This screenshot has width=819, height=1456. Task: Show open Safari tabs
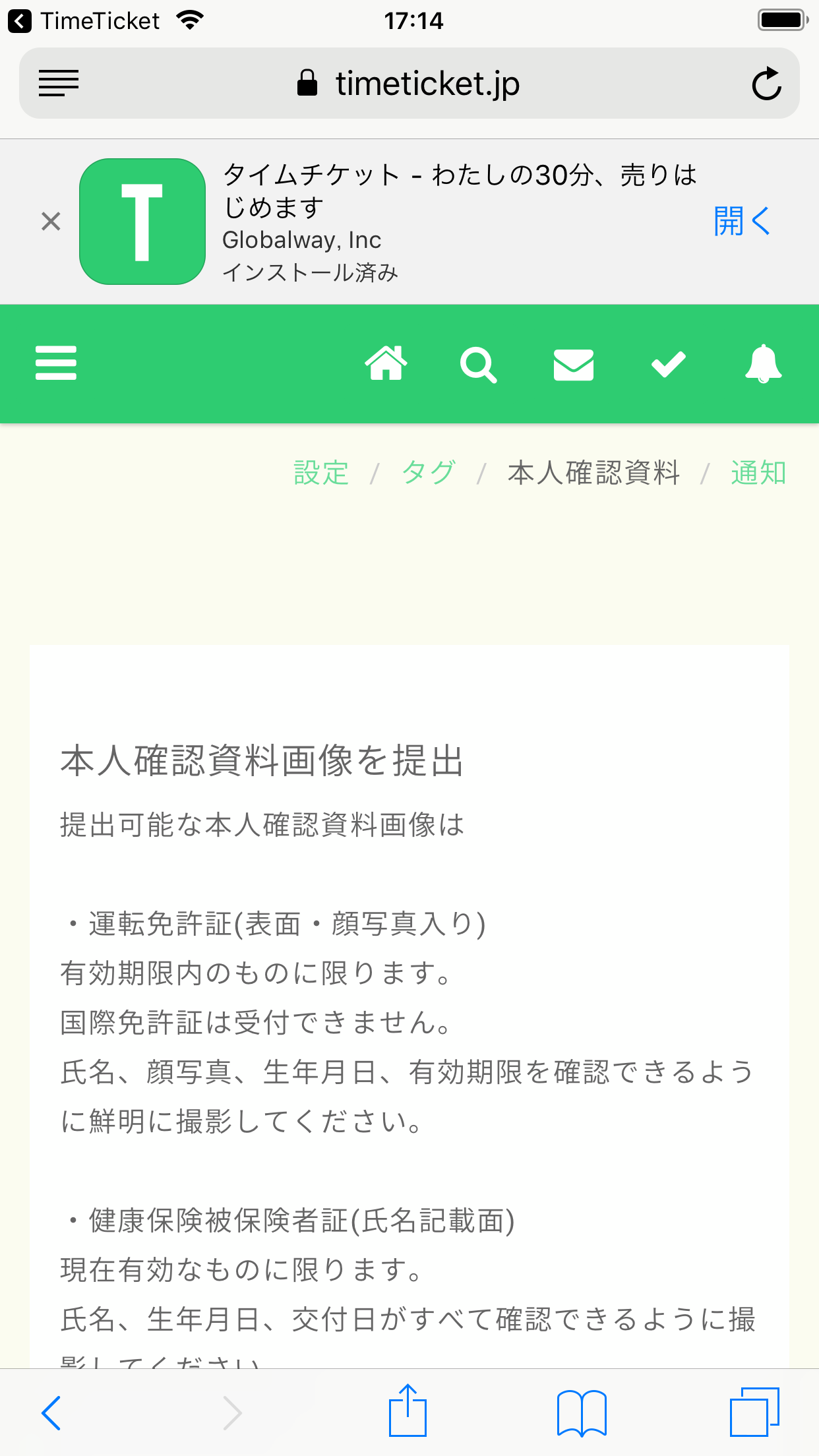(x=754, y=1412)
